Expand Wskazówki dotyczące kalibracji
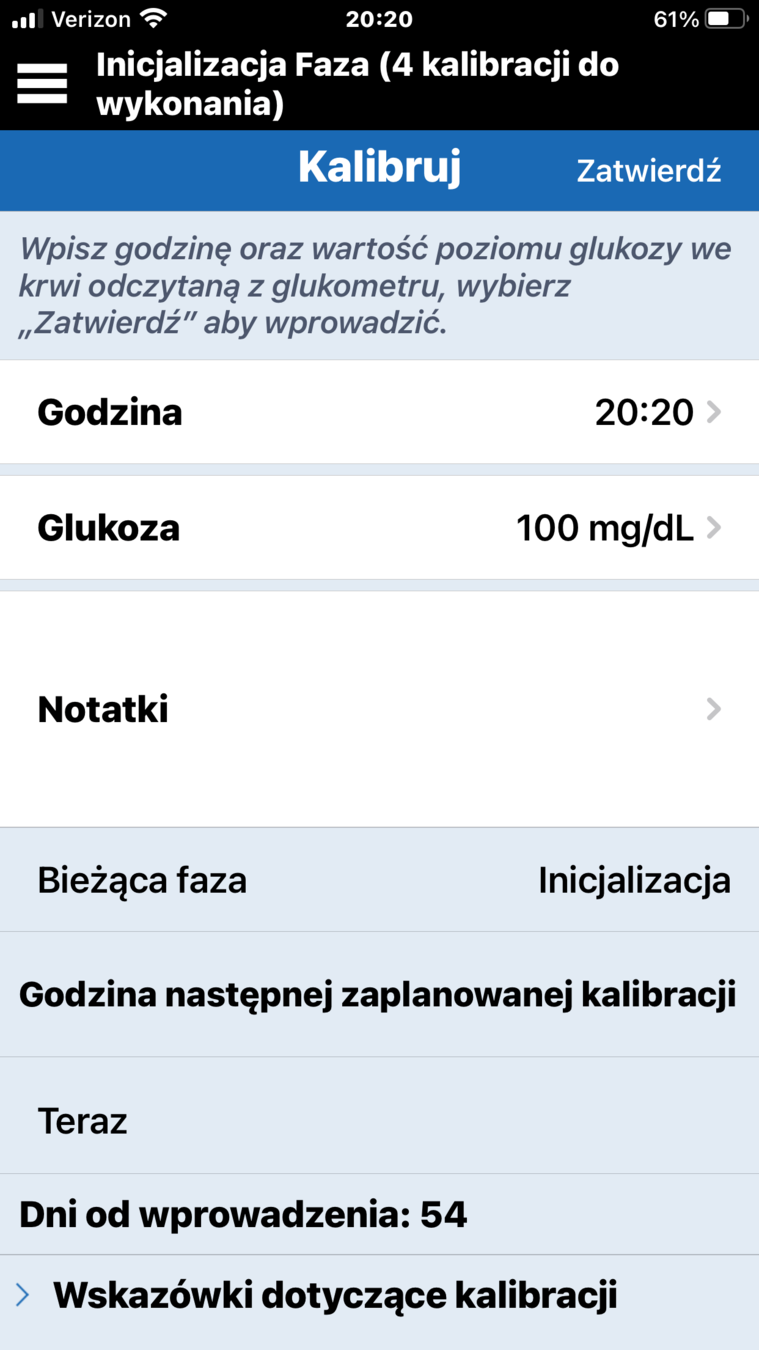This screenshot has width=759, height=1350. tap(320, 1296)
